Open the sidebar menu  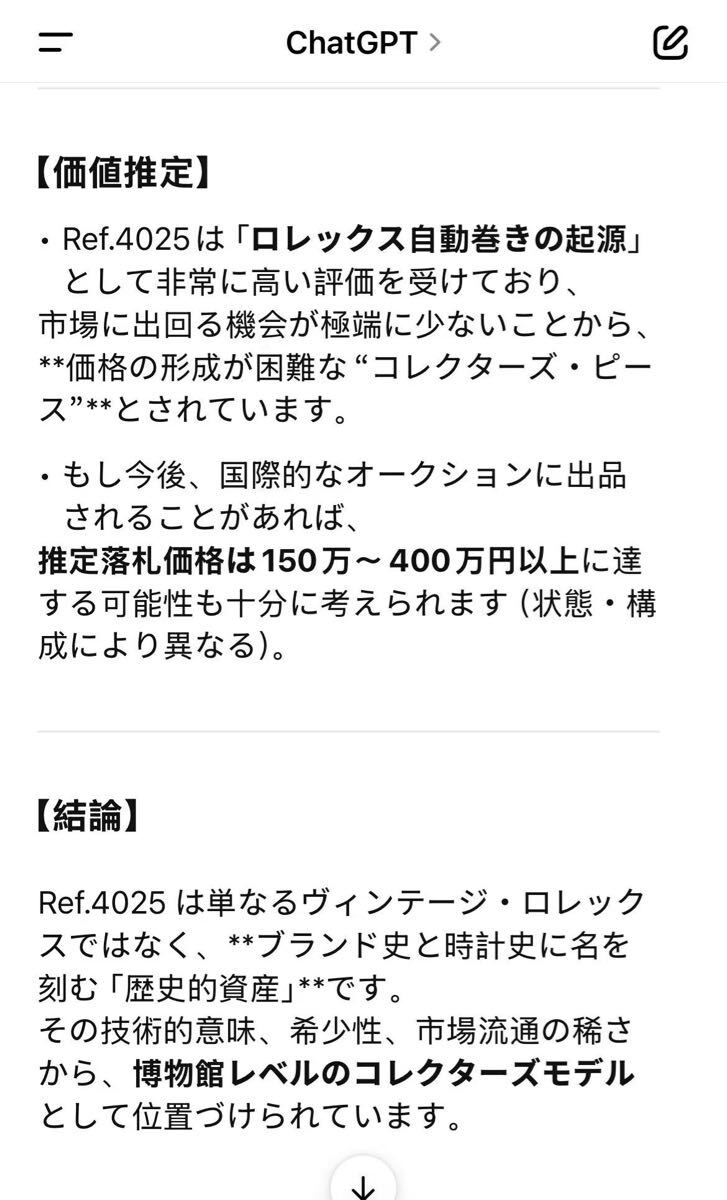56,42
